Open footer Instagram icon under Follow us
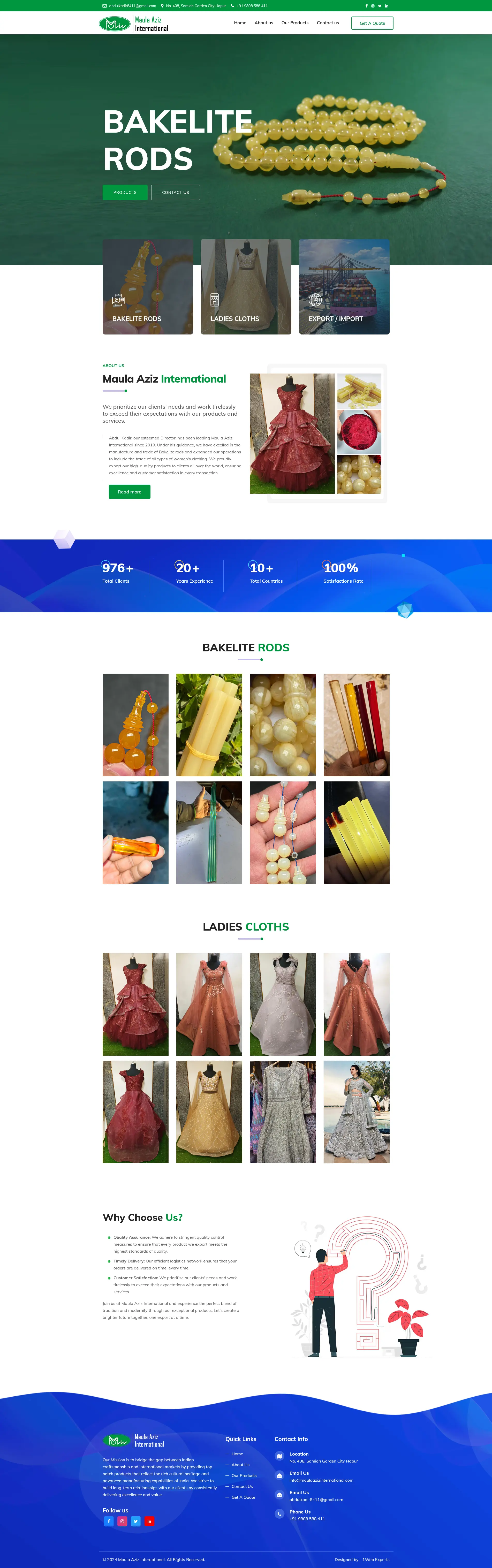This screenshot has height=1568, width=492. (122, 1521)
